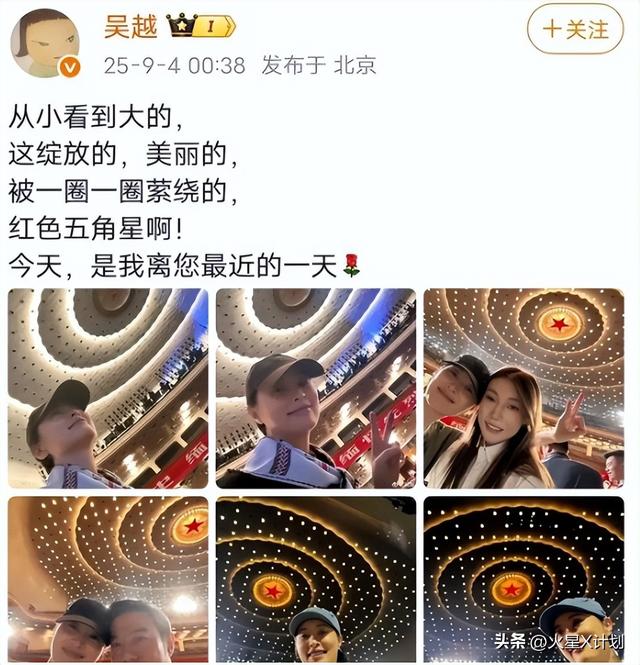Open first photo of person looking up
Screen dimensions: 640x665
108,388
